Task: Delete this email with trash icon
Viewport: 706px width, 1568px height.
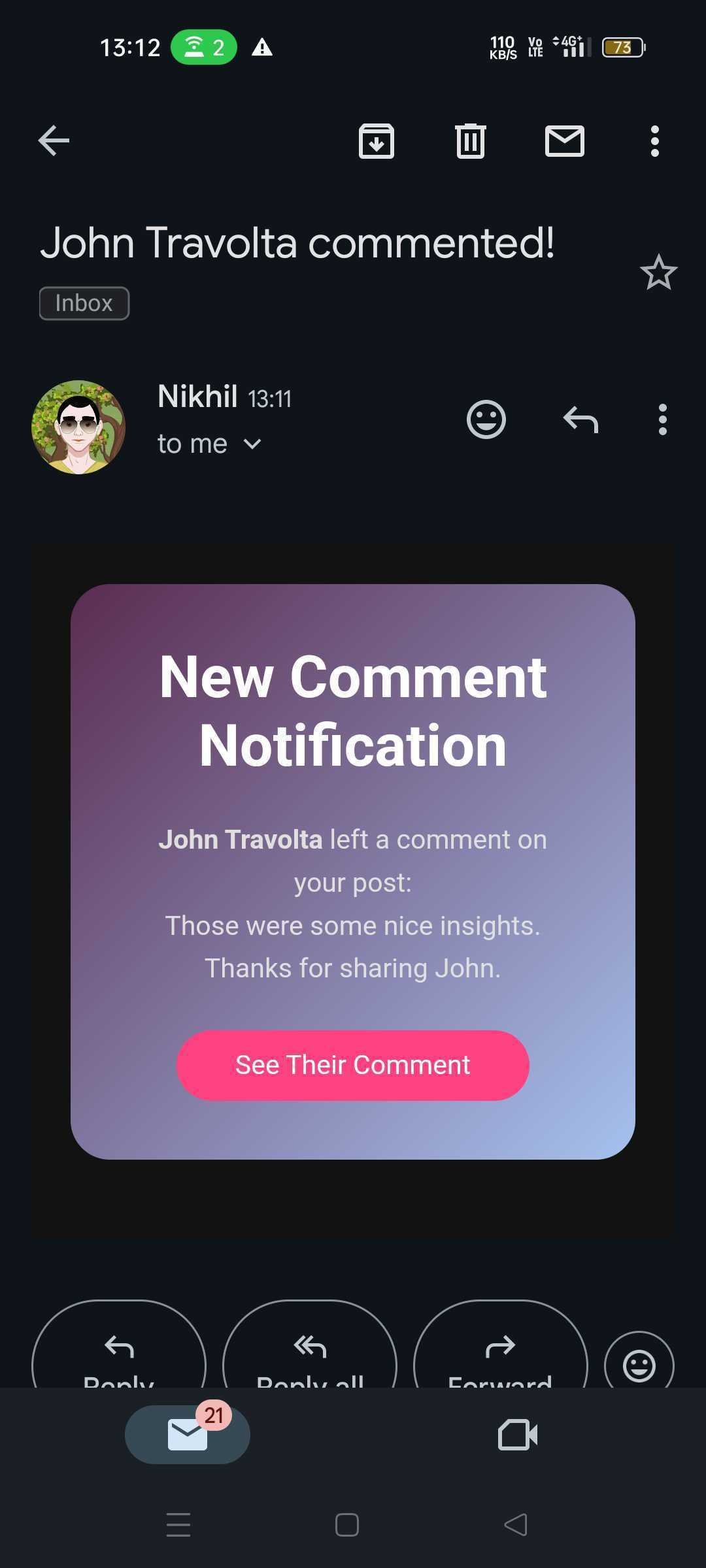Action: pos(470,141)
